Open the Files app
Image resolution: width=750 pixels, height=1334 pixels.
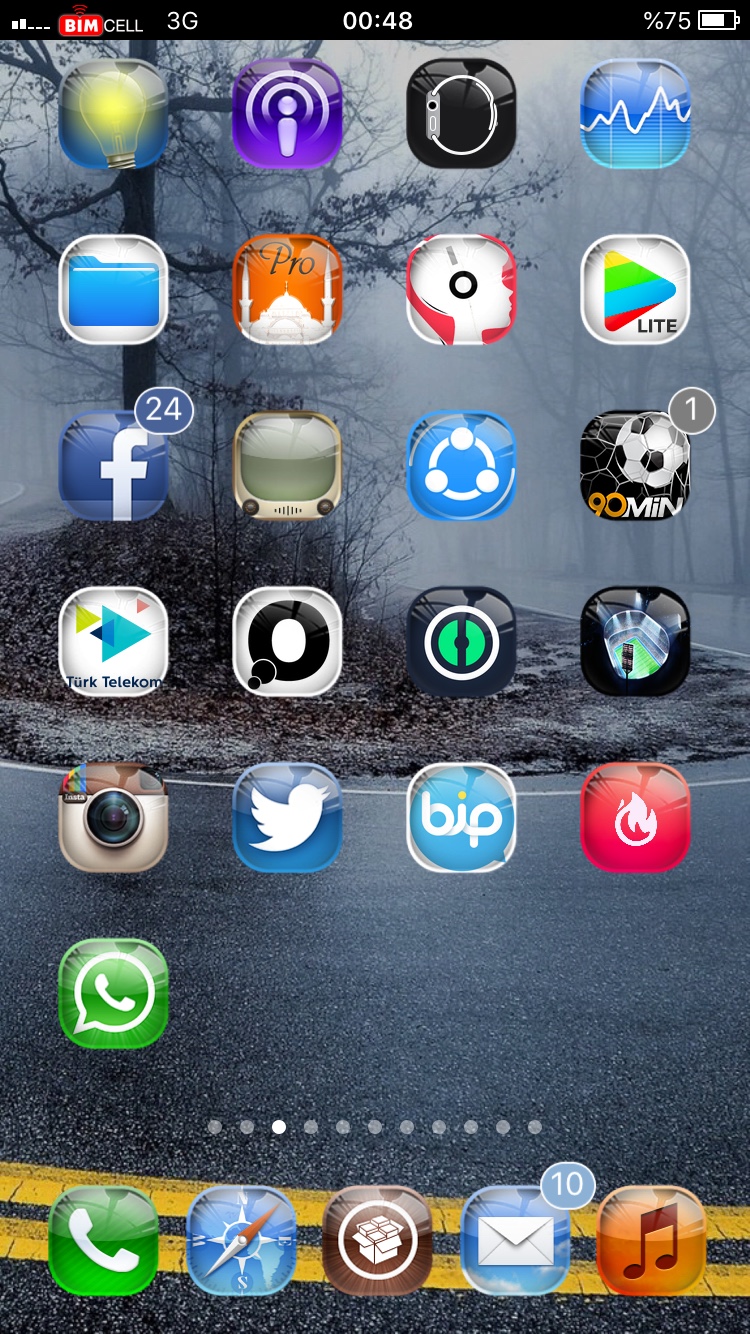point(113,290)
